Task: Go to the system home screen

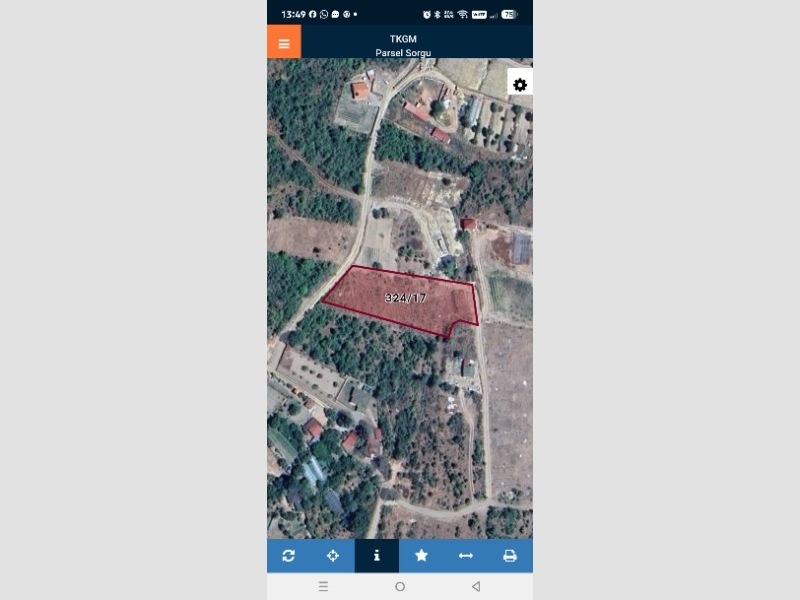Action: [400, 586]
